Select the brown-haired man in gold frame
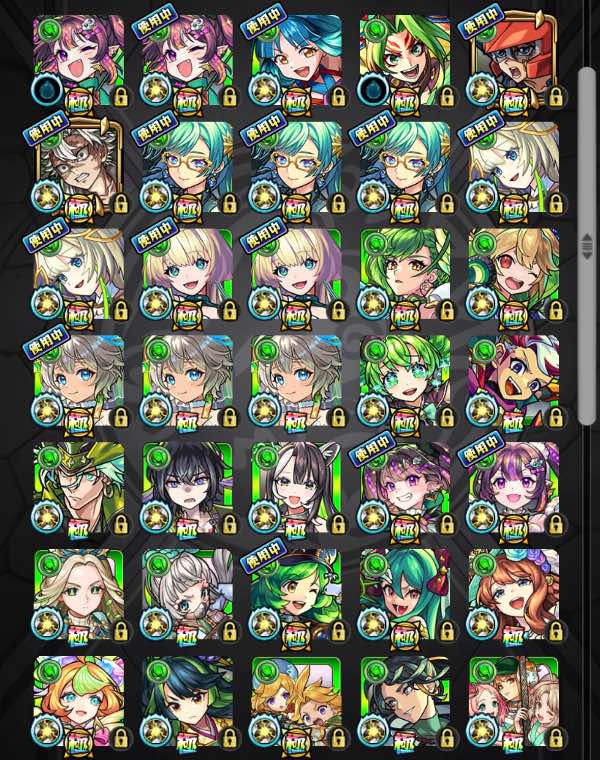600x760 pixels. tap(79, 167)
